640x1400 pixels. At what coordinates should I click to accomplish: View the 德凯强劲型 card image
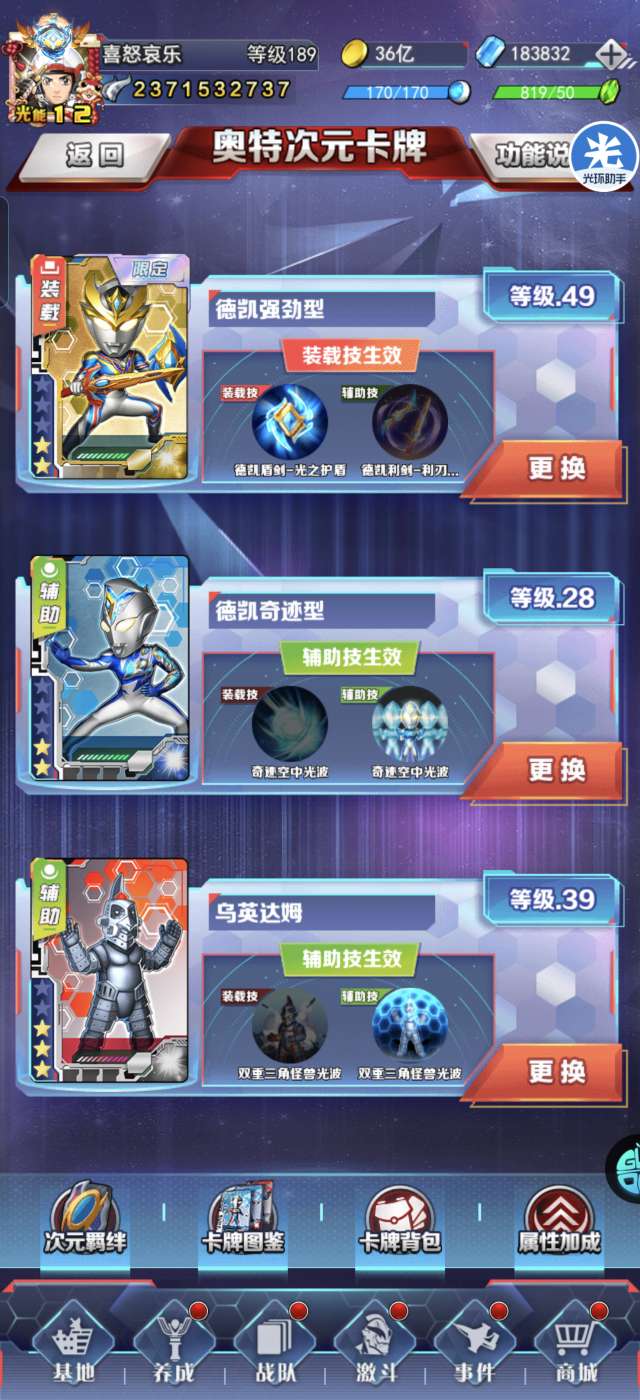[110, 367]
